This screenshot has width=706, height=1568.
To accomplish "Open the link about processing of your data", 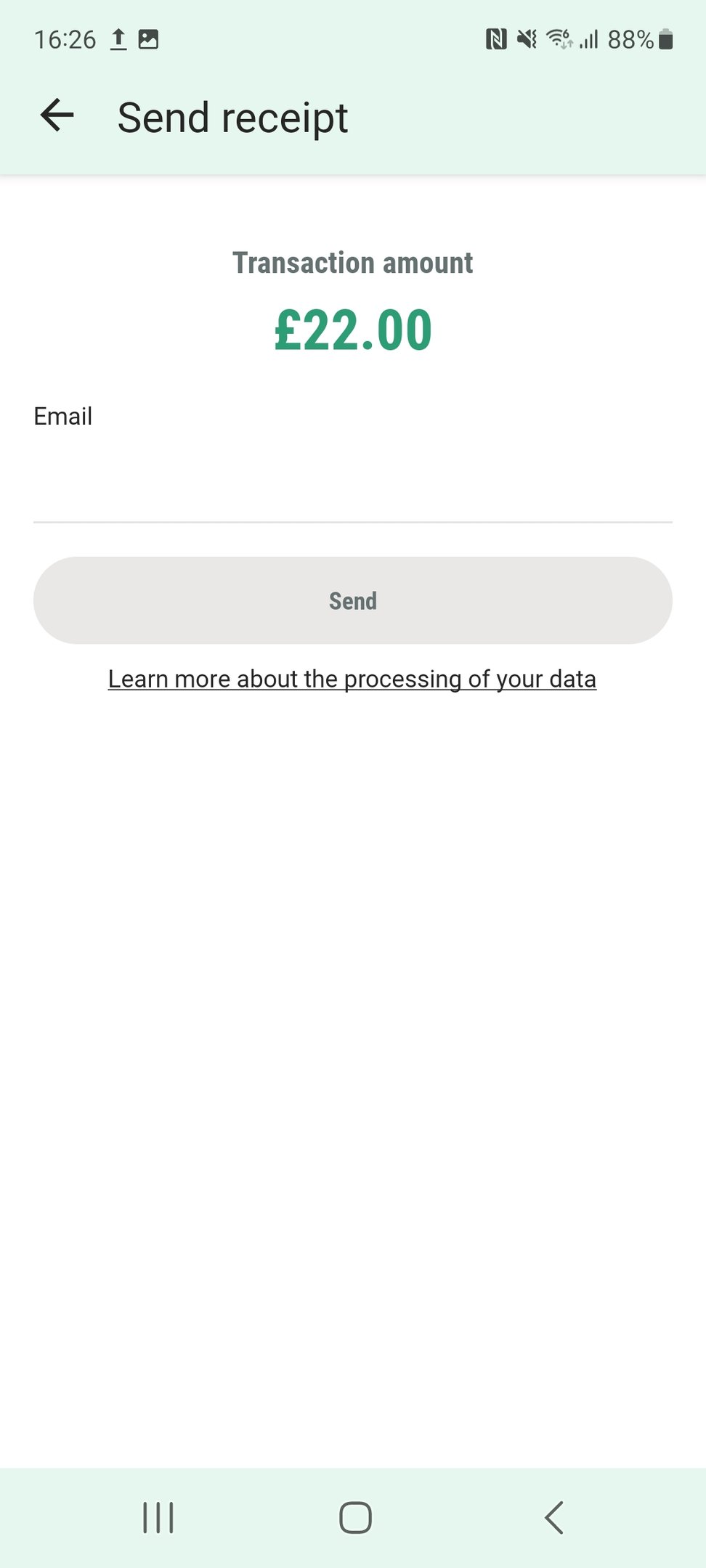I will pyautogui.click(x=352, y=679).
